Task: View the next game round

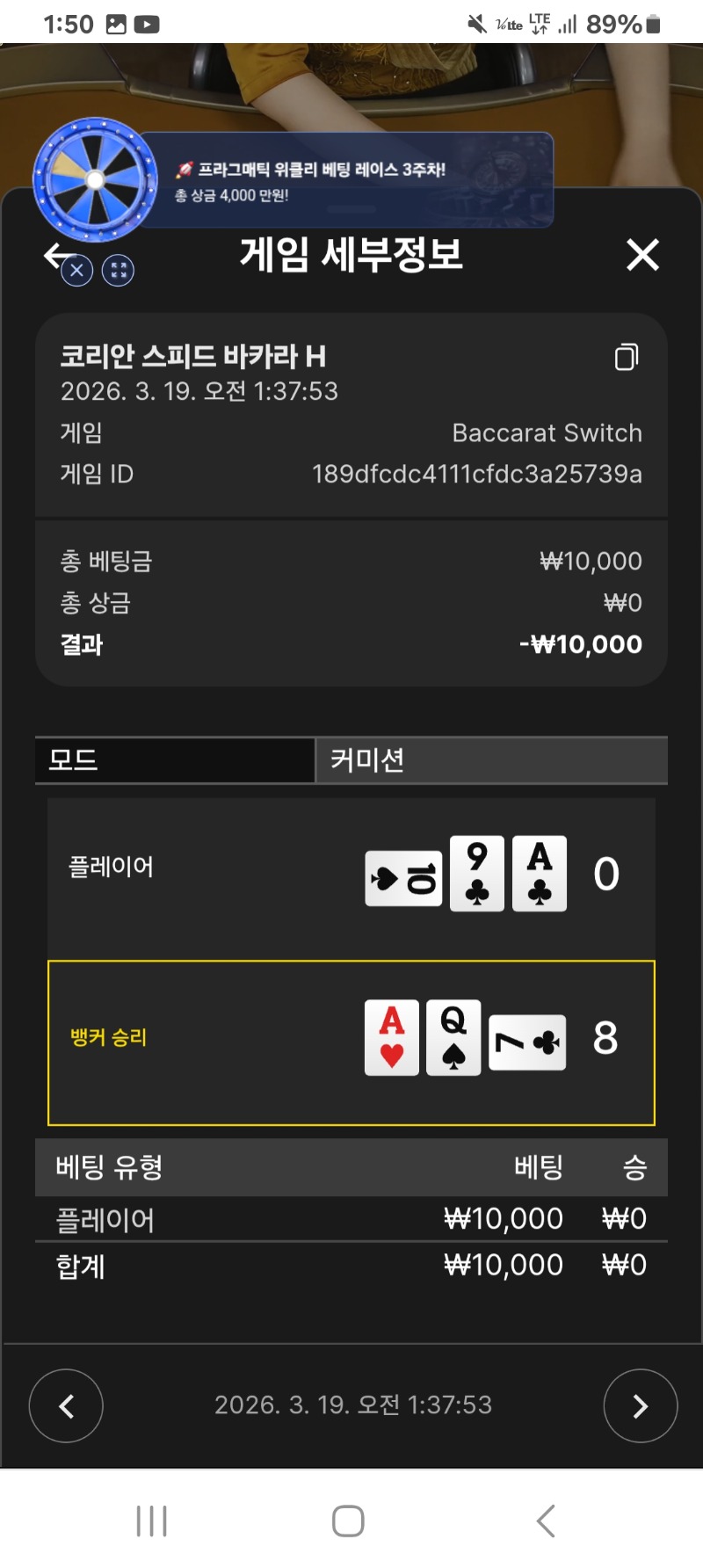Action: (x=640, y=1405)
